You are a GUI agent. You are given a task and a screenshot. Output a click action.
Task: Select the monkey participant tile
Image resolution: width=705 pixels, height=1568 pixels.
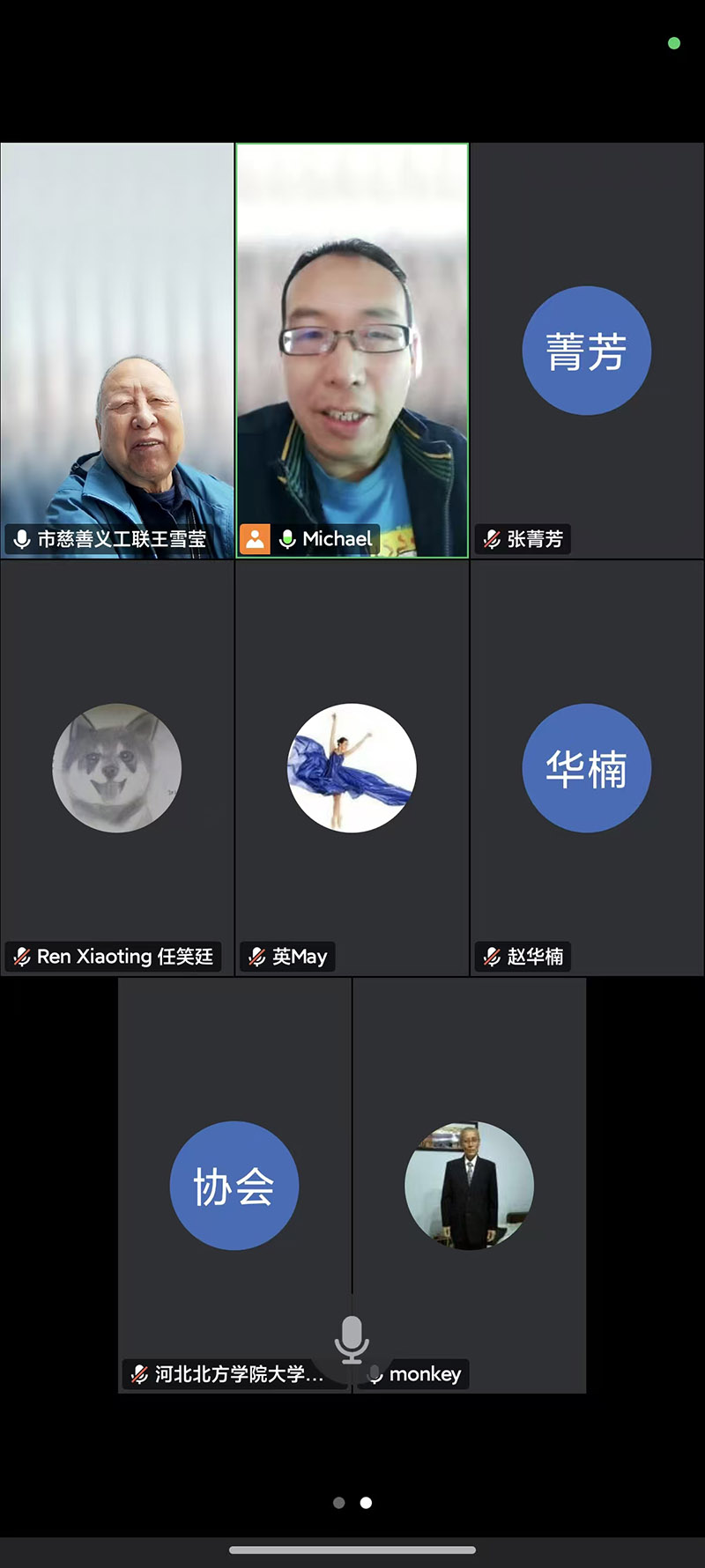[470, 1185]
